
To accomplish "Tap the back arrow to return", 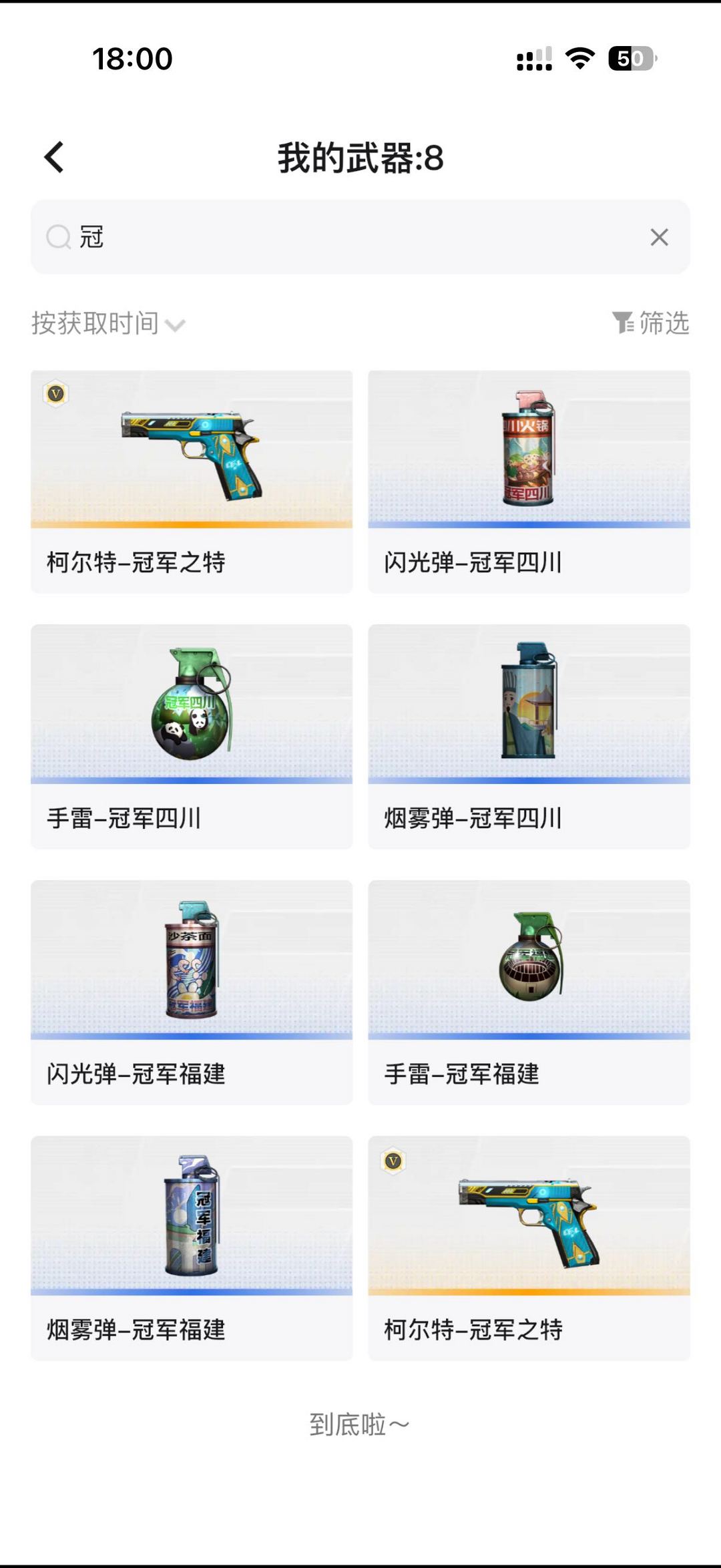I will point(53,158).
